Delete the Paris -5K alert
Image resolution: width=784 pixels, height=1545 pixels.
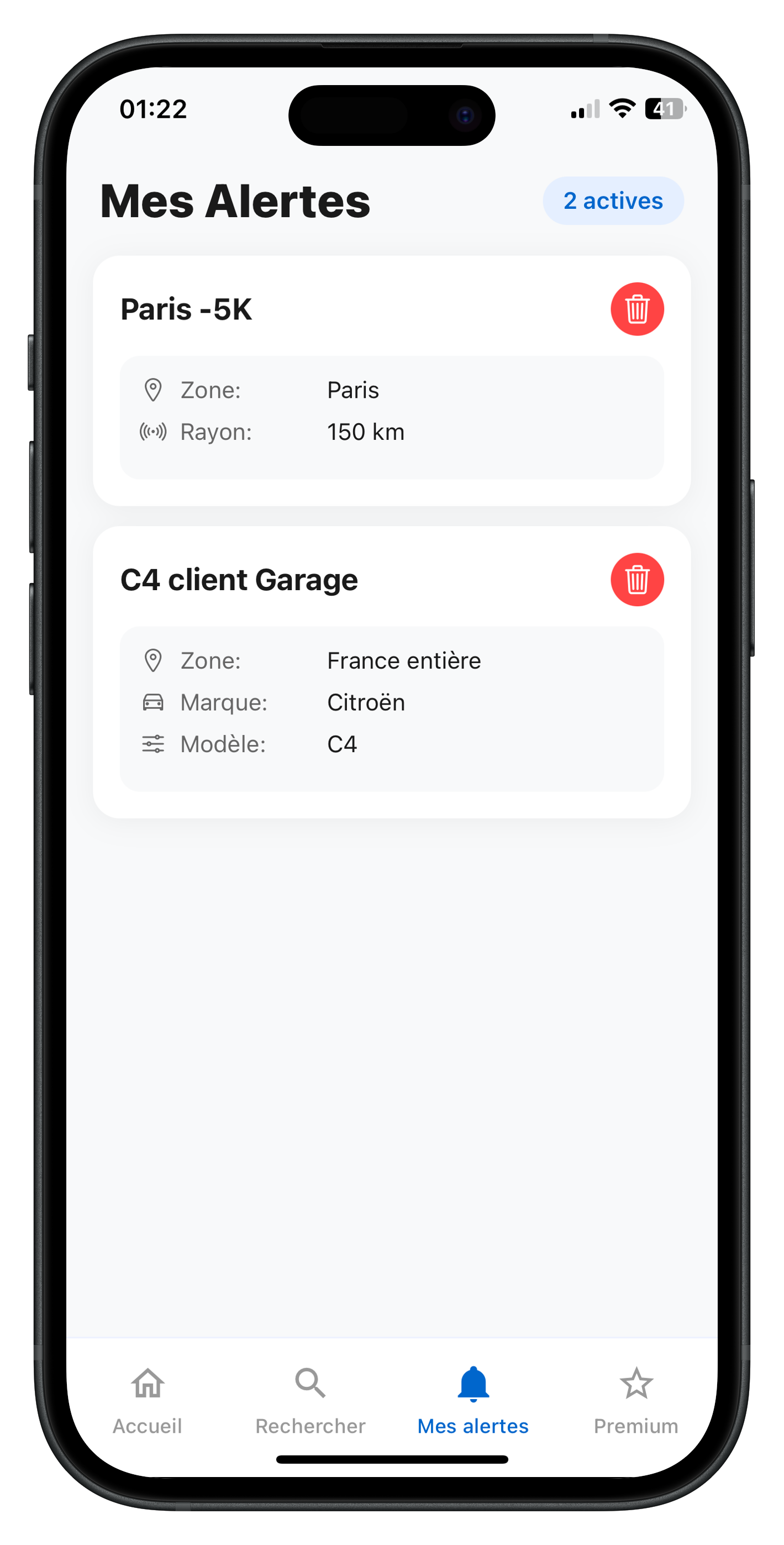tap(636, 309)
